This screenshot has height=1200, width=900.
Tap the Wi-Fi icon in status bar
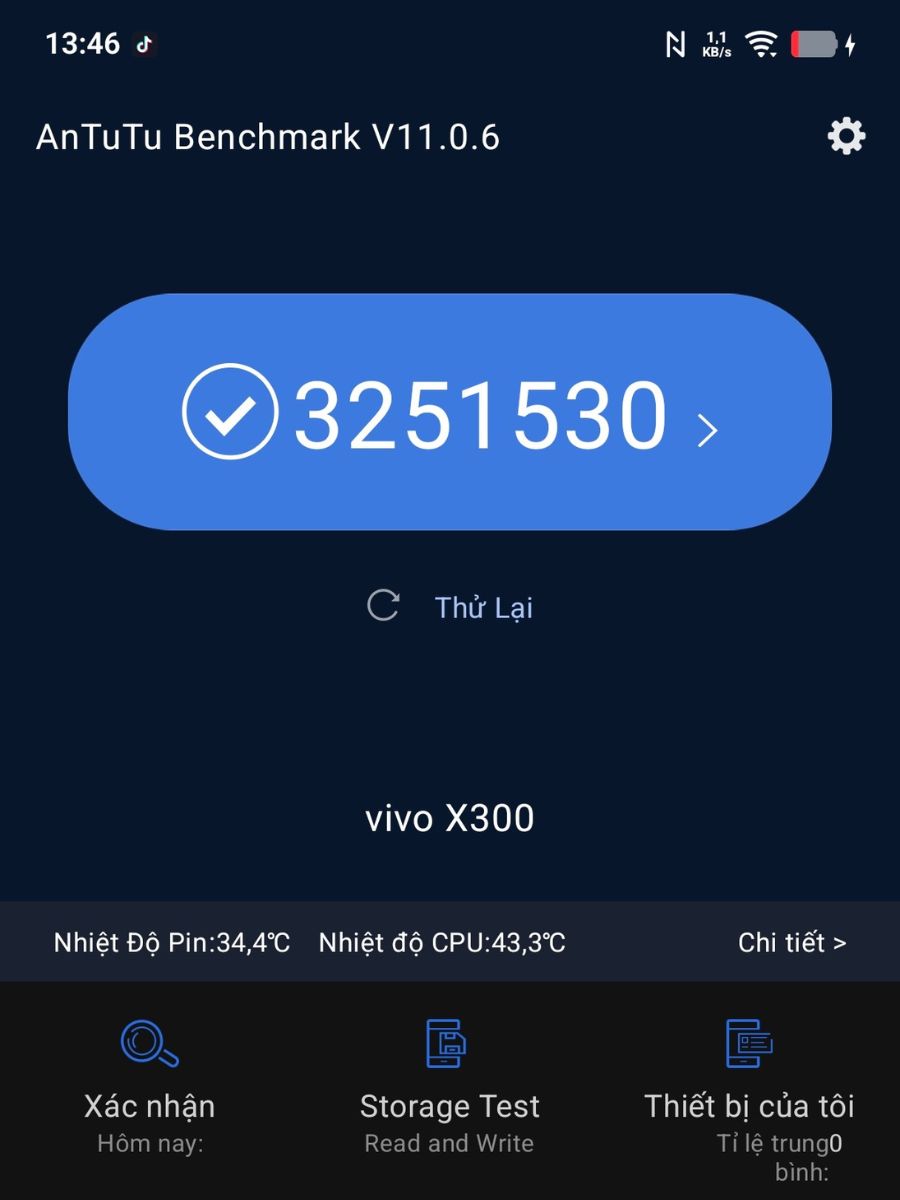pyautogui.click(x=762, y=44)
